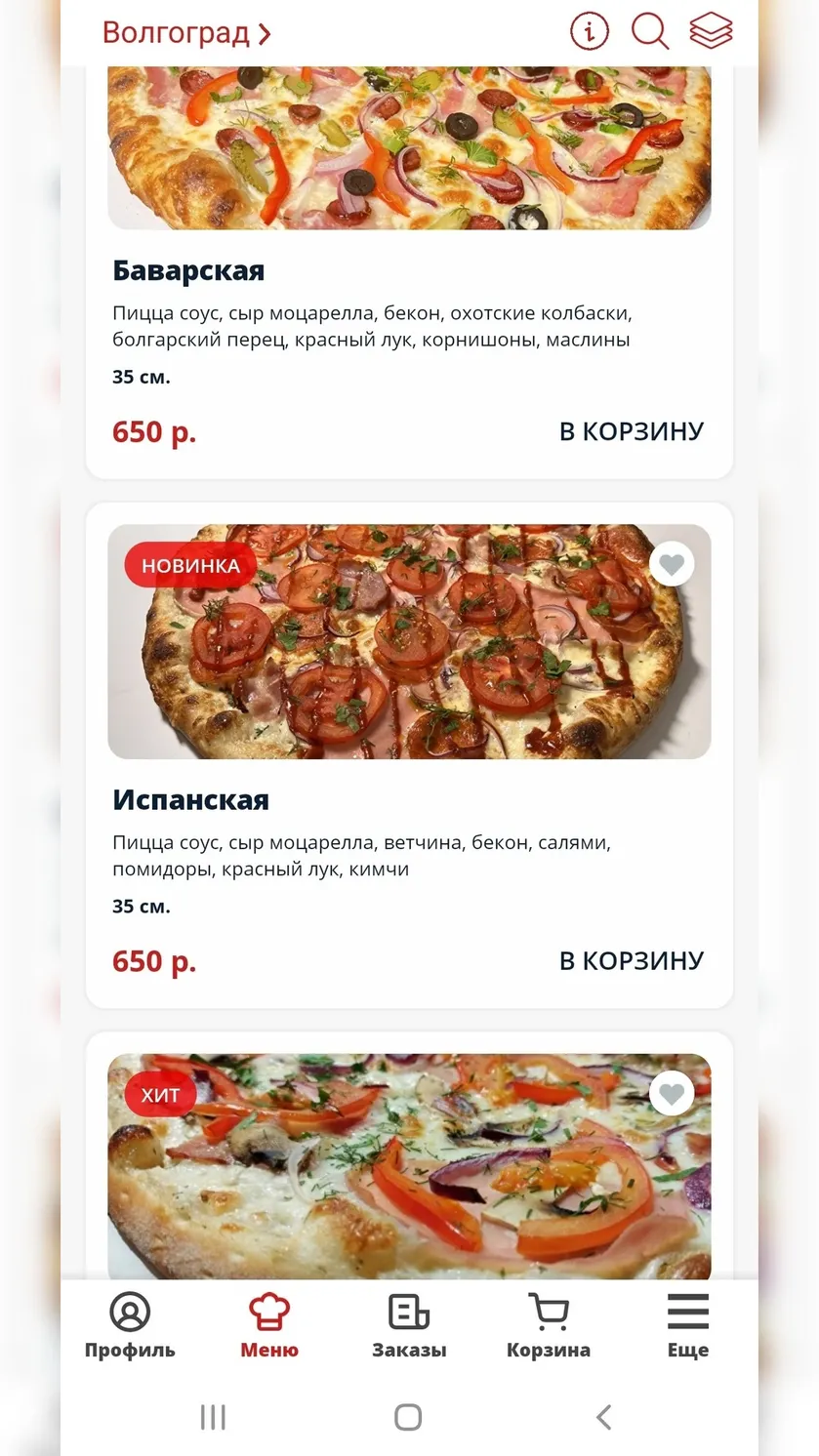Image resolution: width=819 pixels, height=1456 pixels.
Task: Go to the system home screen
Action: [408, 1417]
